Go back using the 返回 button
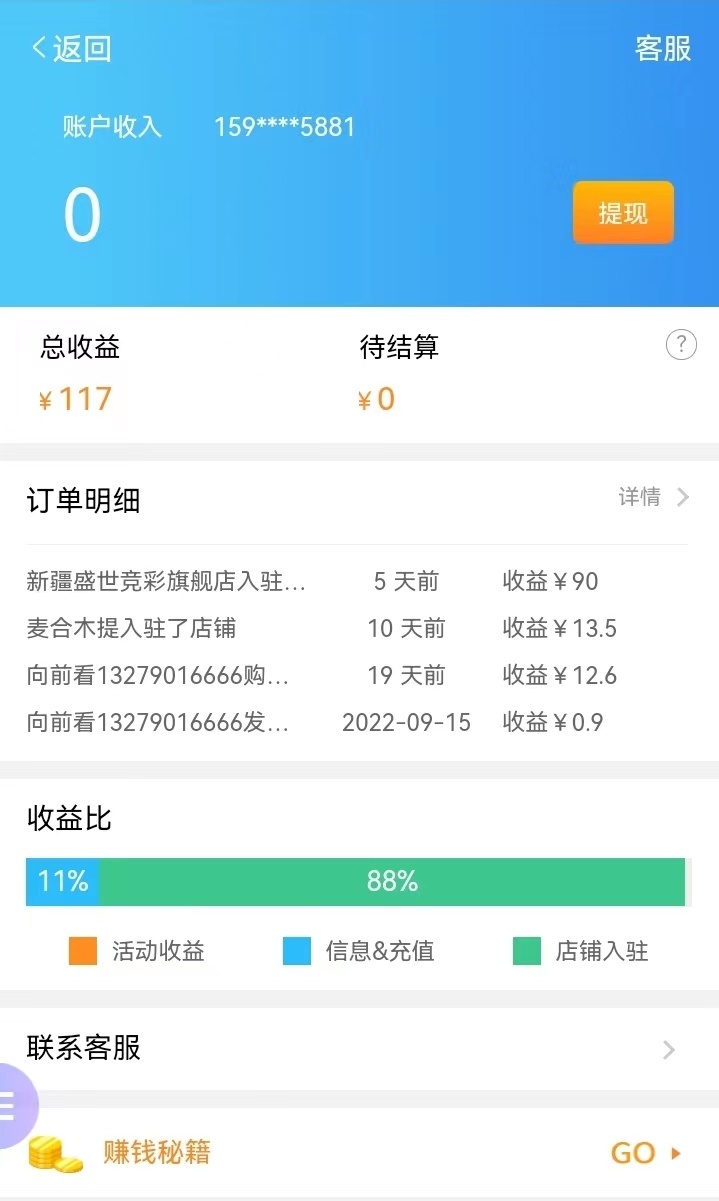719x1201 pixels. [x=71, y=49]
